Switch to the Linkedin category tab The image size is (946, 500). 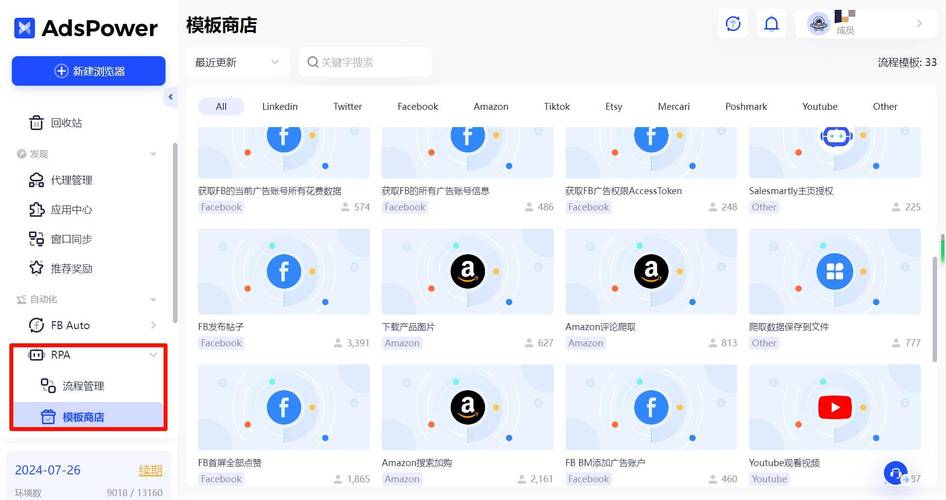point(280,106)
